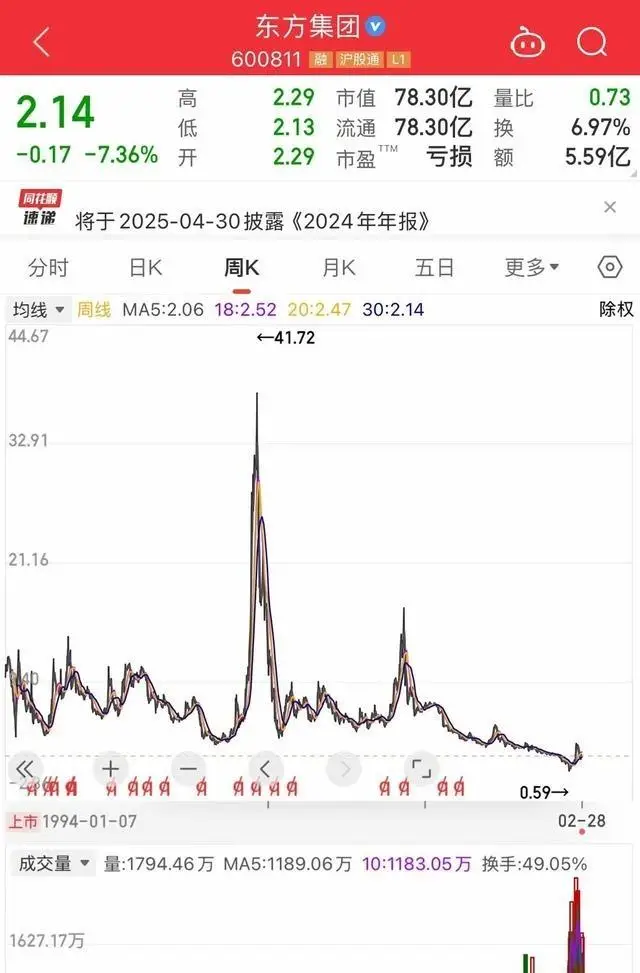Select the 周K chart tab
Screen dimensions: 640x973
pos(242,267)
